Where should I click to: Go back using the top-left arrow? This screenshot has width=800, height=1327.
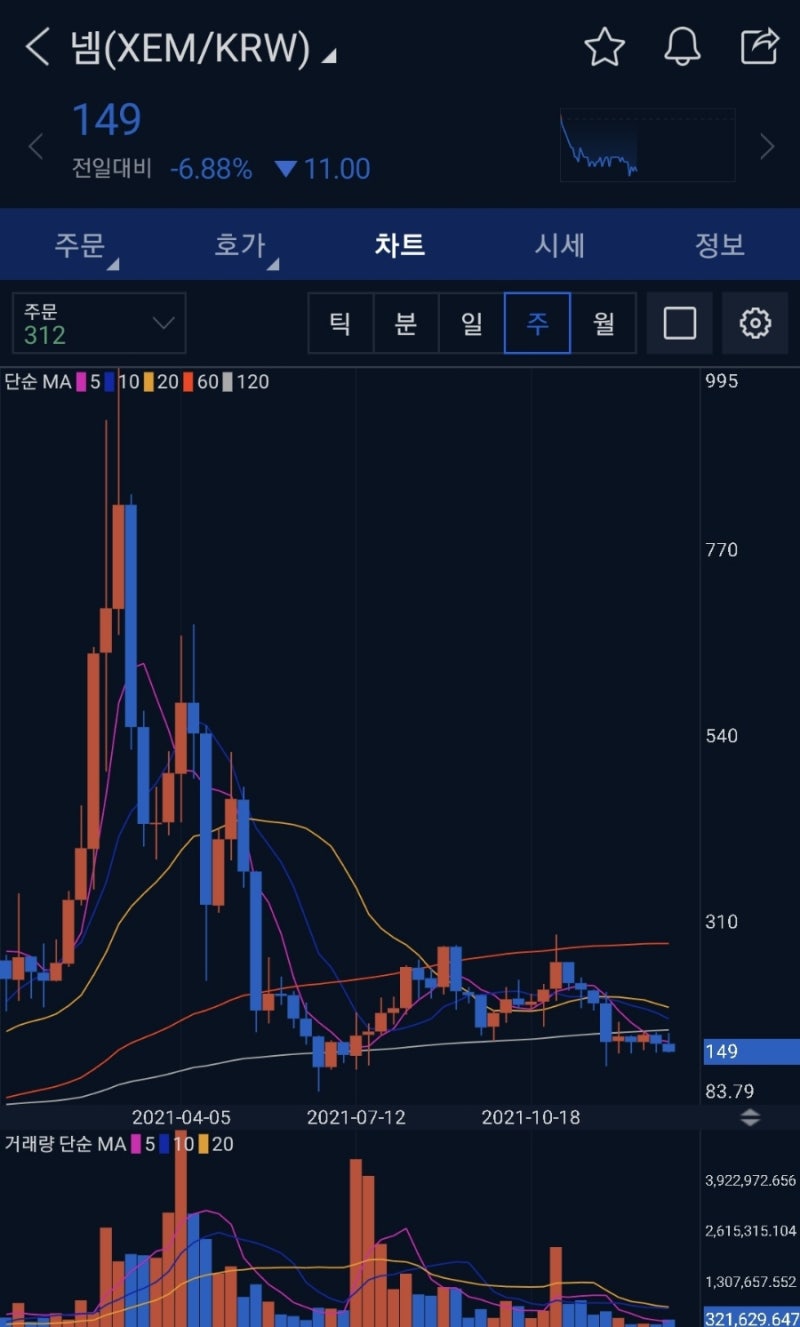click(37, 47)
